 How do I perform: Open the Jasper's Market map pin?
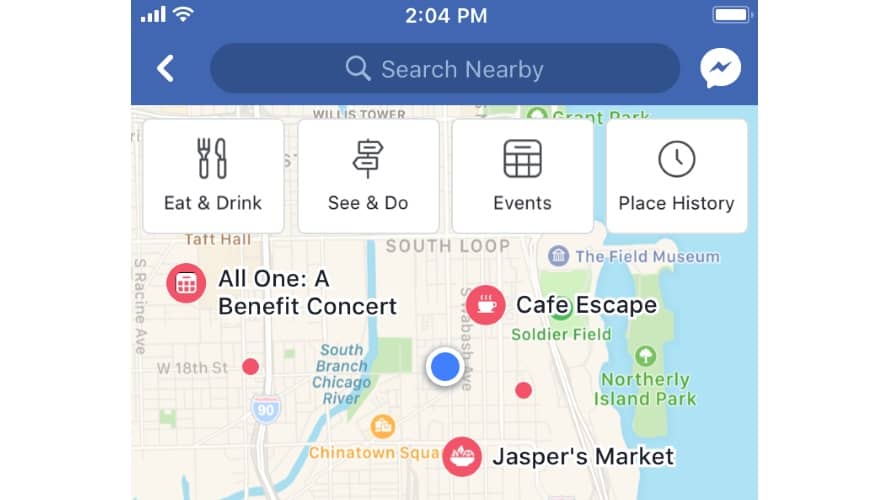click(462, 457)
